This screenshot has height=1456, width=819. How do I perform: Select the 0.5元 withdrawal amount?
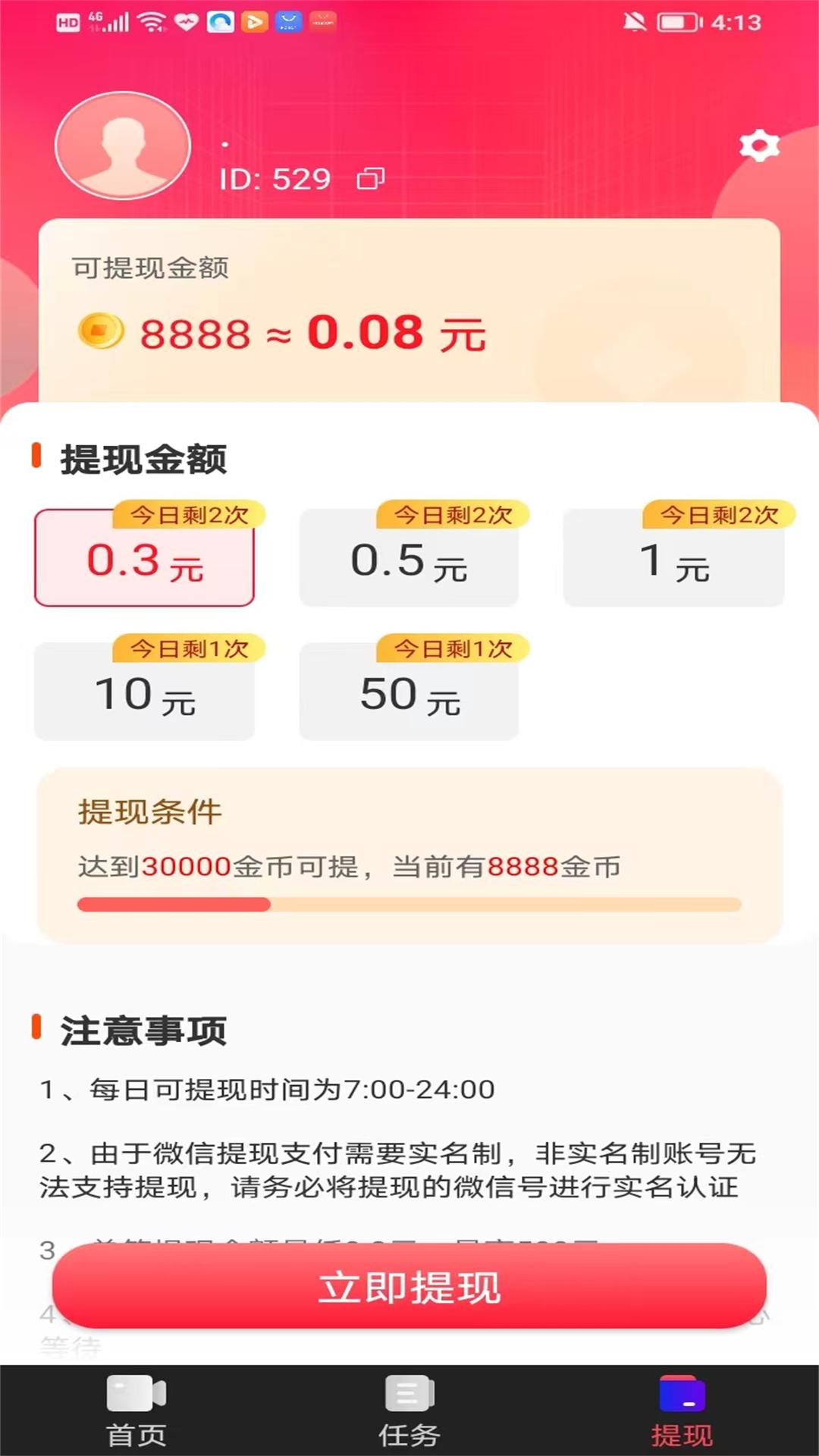point(409,559)
